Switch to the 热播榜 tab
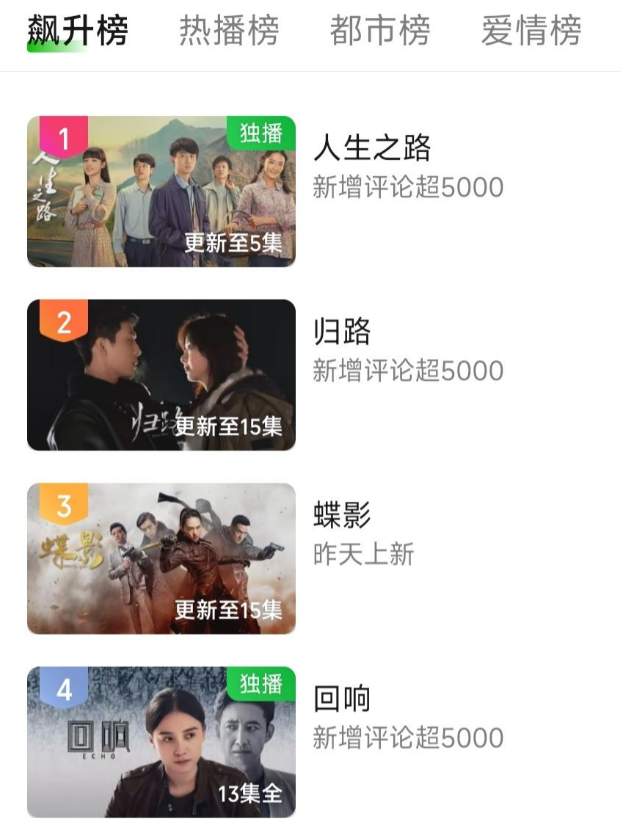The width and height of the screenshot is (621, 820). coord(229,31)
